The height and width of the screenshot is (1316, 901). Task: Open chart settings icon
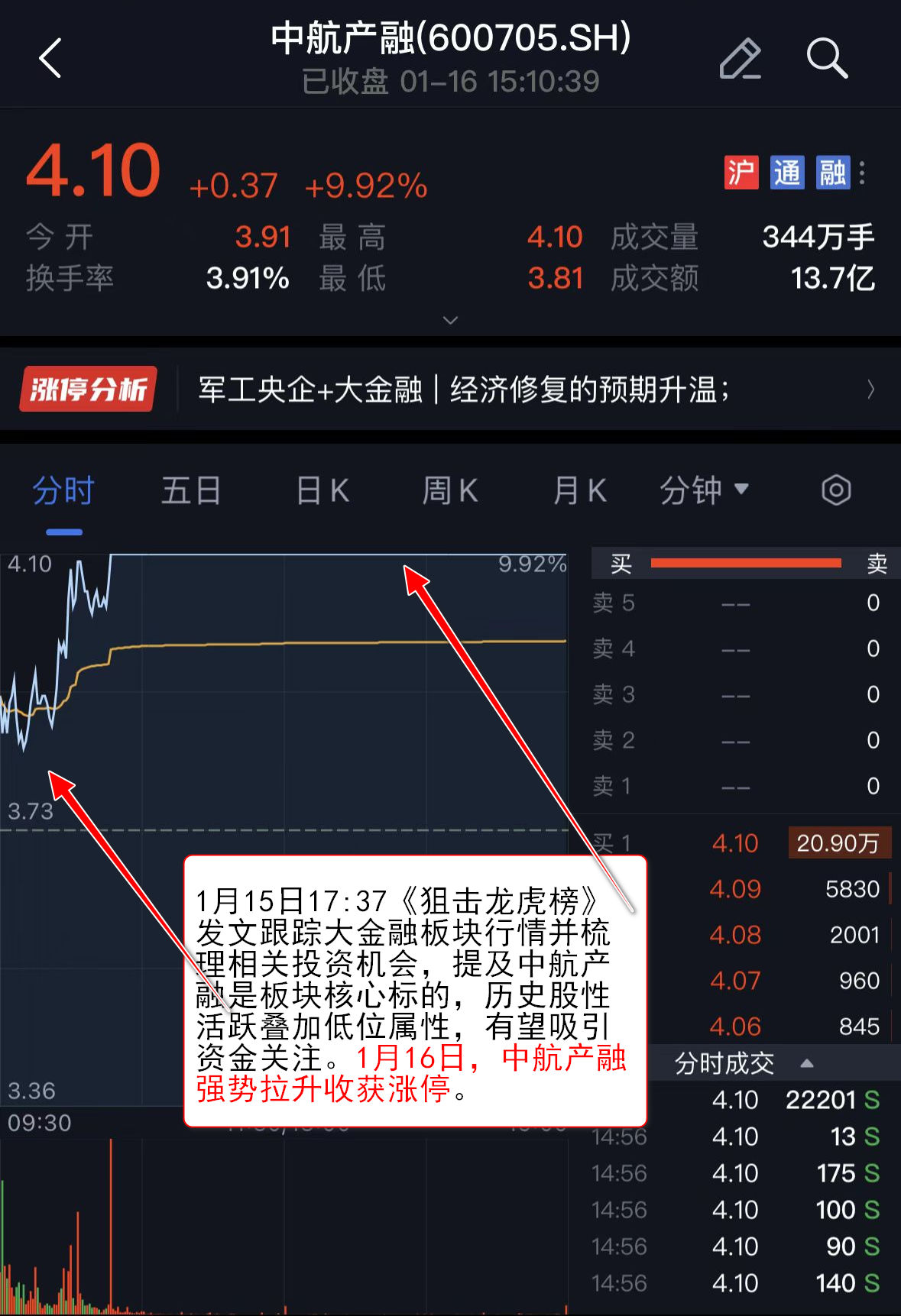pos(836,490)
